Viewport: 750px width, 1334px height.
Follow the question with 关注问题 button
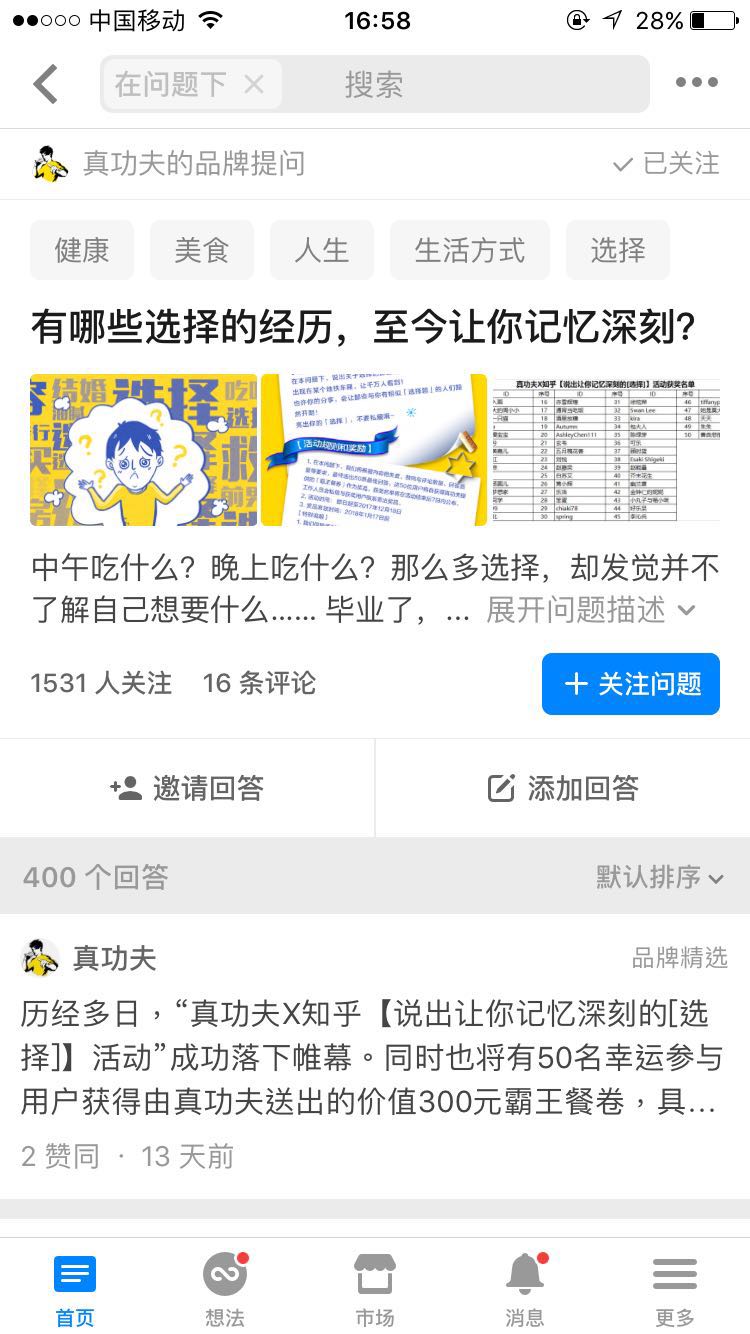coord(630,684)
